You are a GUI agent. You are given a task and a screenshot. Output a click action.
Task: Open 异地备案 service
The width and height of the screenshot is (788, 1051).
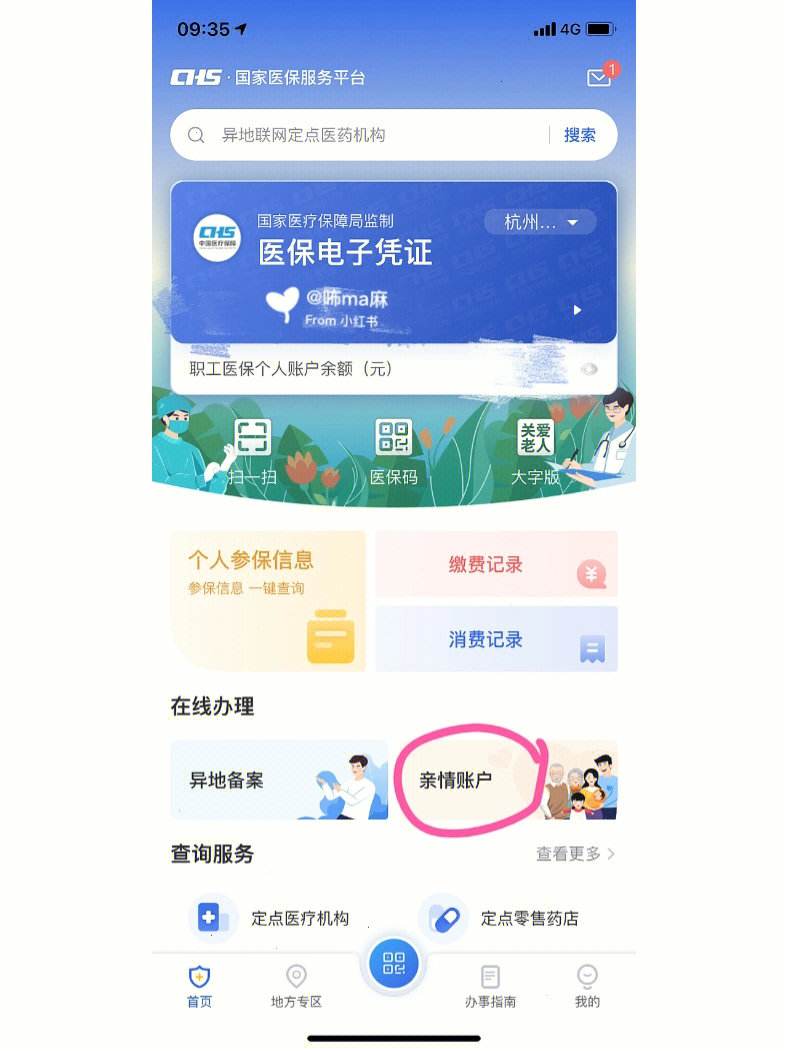tap(278, 780)
